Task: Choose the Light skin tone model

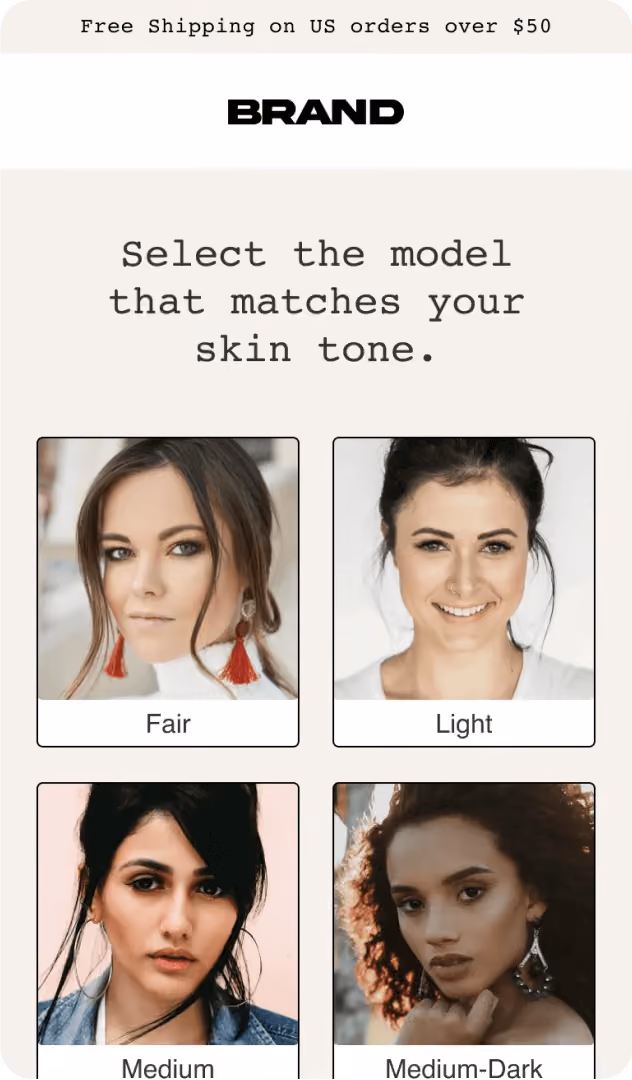Action: tap(463, 592)
